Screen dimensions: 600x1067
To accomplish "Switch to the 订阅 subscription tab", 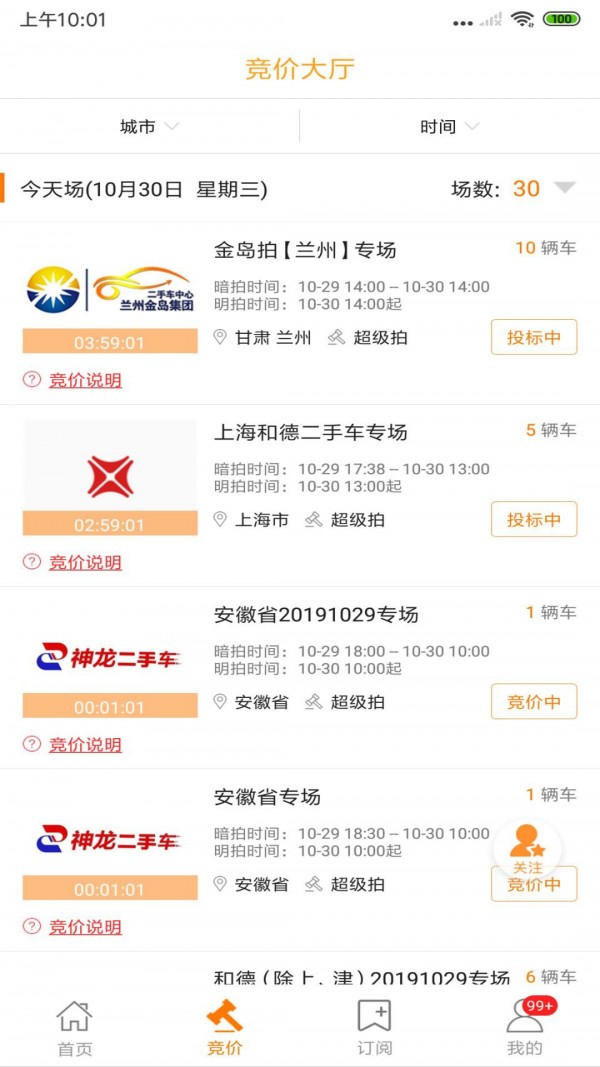I will point(375,1028).
